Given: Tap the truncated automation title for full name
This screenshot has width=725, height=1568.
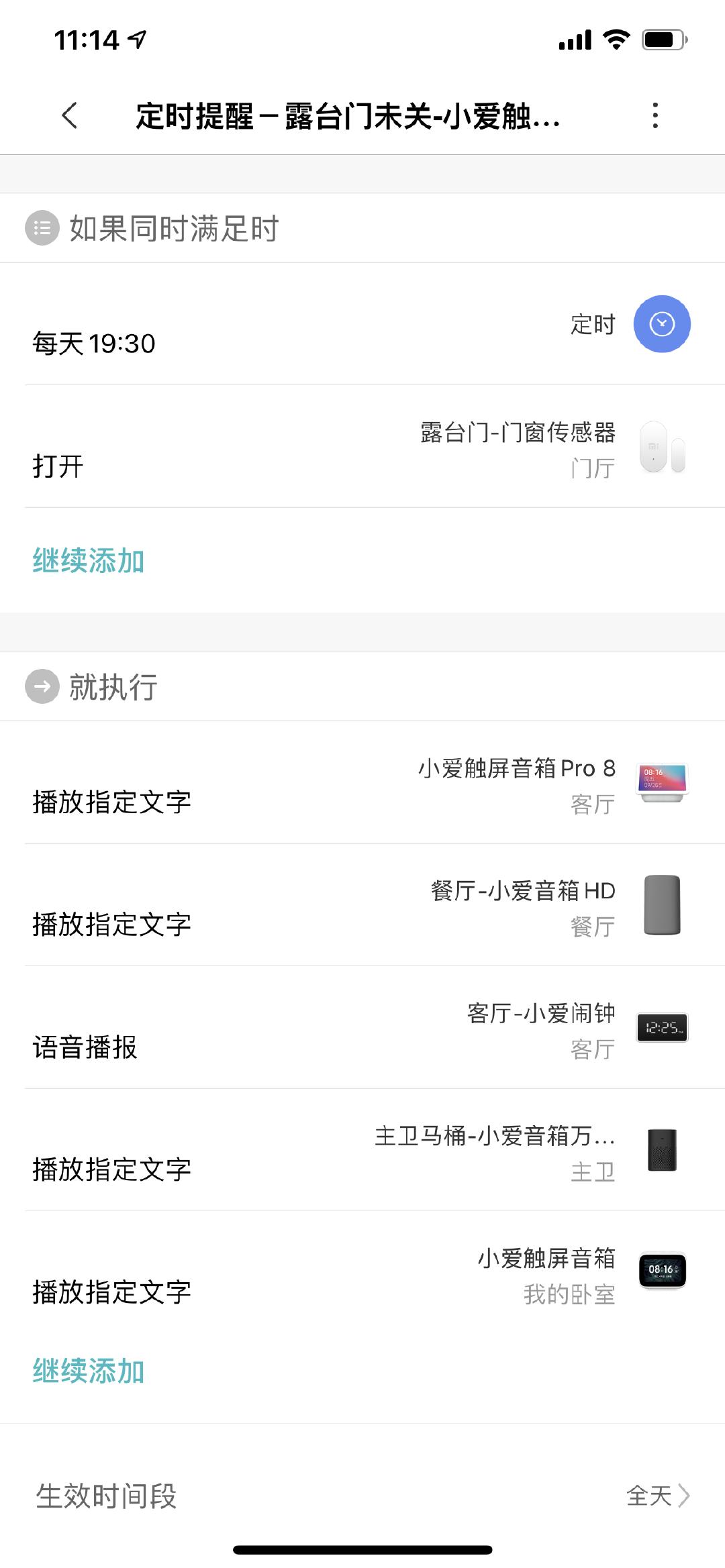Looking at the screenshot, I should (x=346, y=115).
